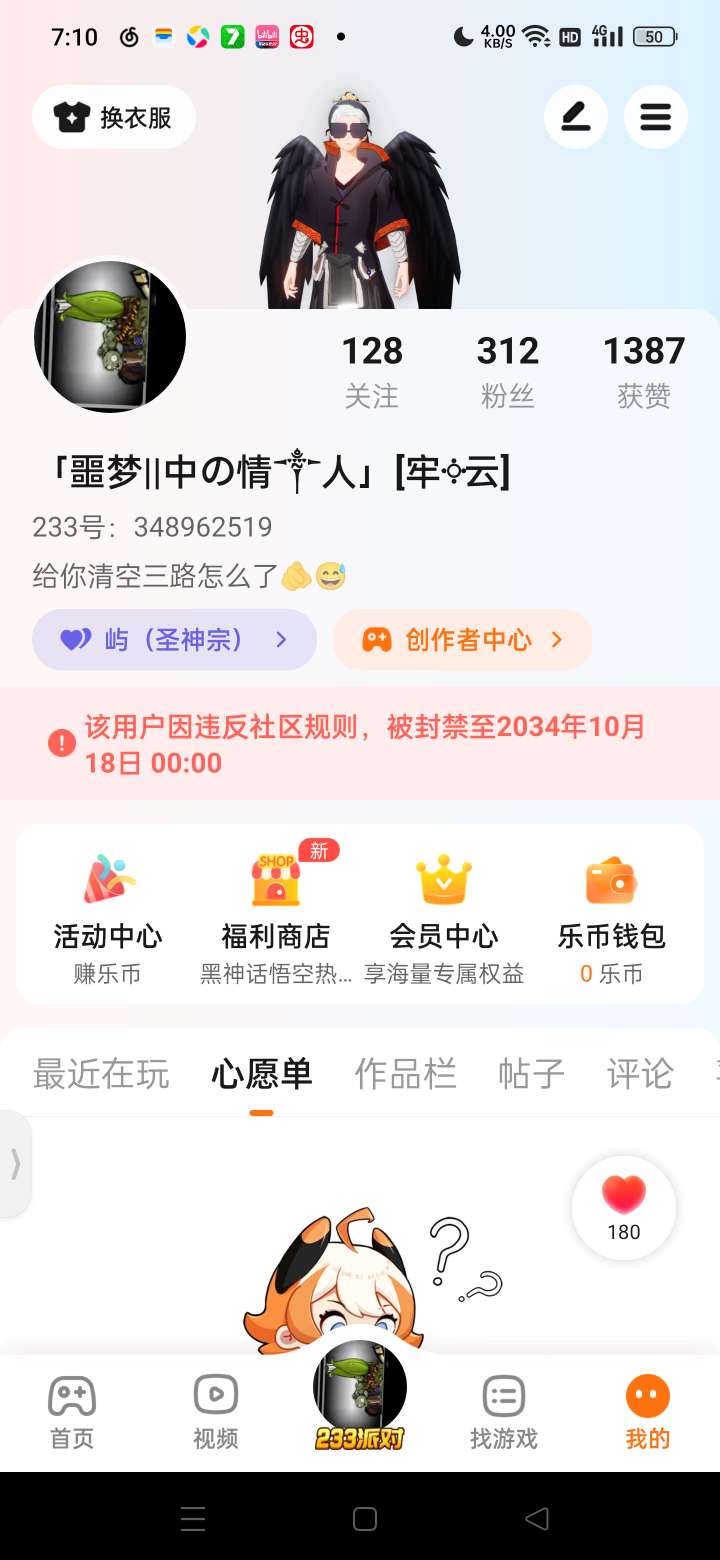The width and height of the screenshot is (720, 1560).
Task: Open the profile avatar picture
Action: click(x=110, y=337)
